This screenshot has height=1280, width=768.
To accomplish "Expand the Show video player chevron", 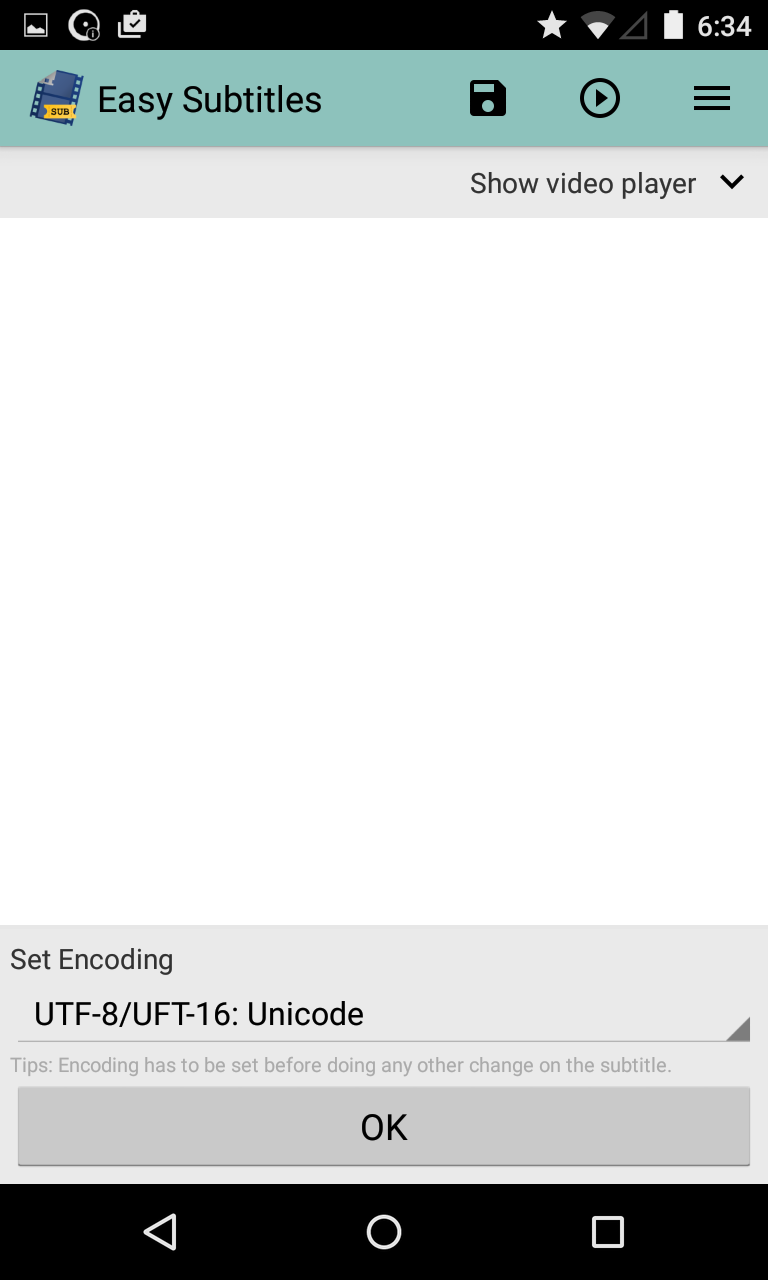I will 731,182.
